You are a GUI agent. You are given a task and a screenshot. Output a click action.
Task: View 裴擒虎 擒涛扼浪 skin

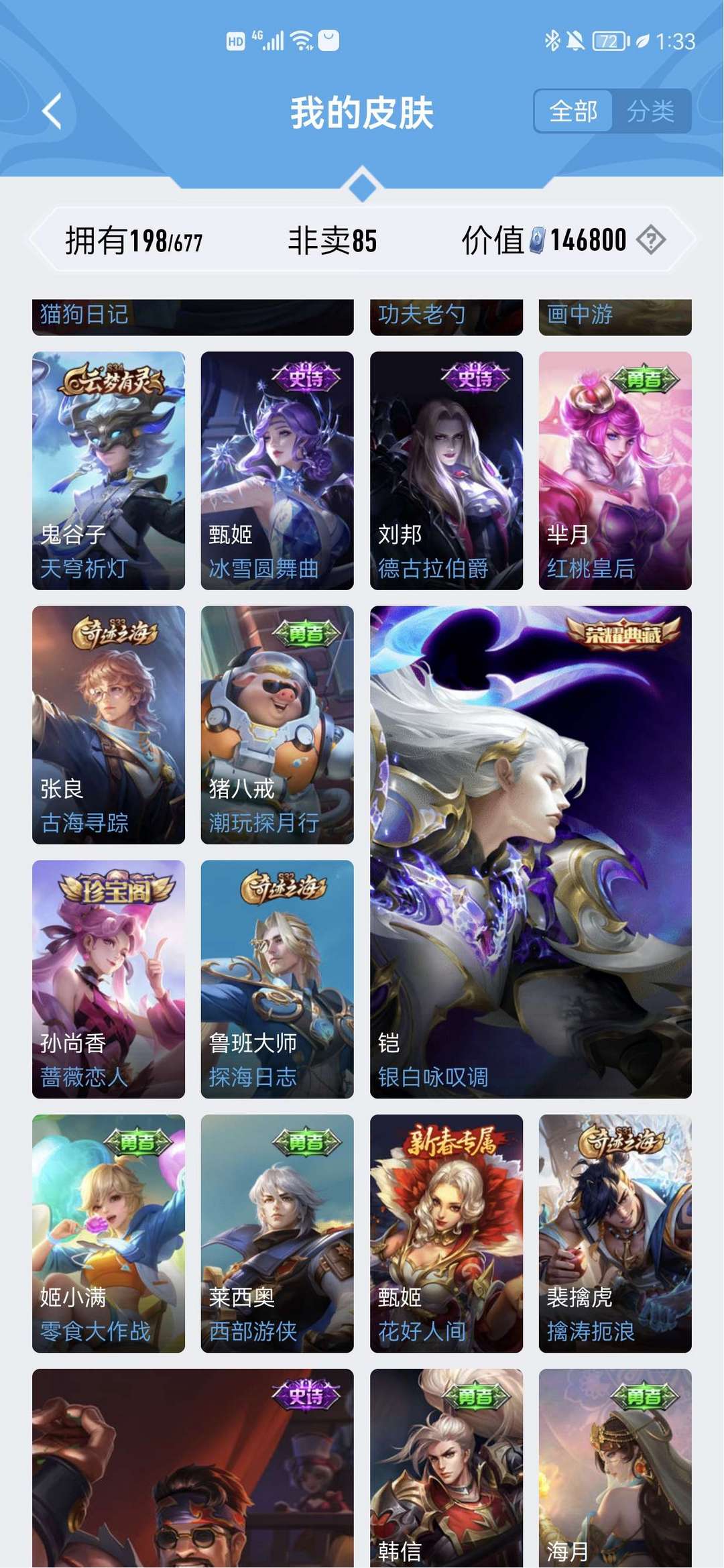pos(615,1233)
